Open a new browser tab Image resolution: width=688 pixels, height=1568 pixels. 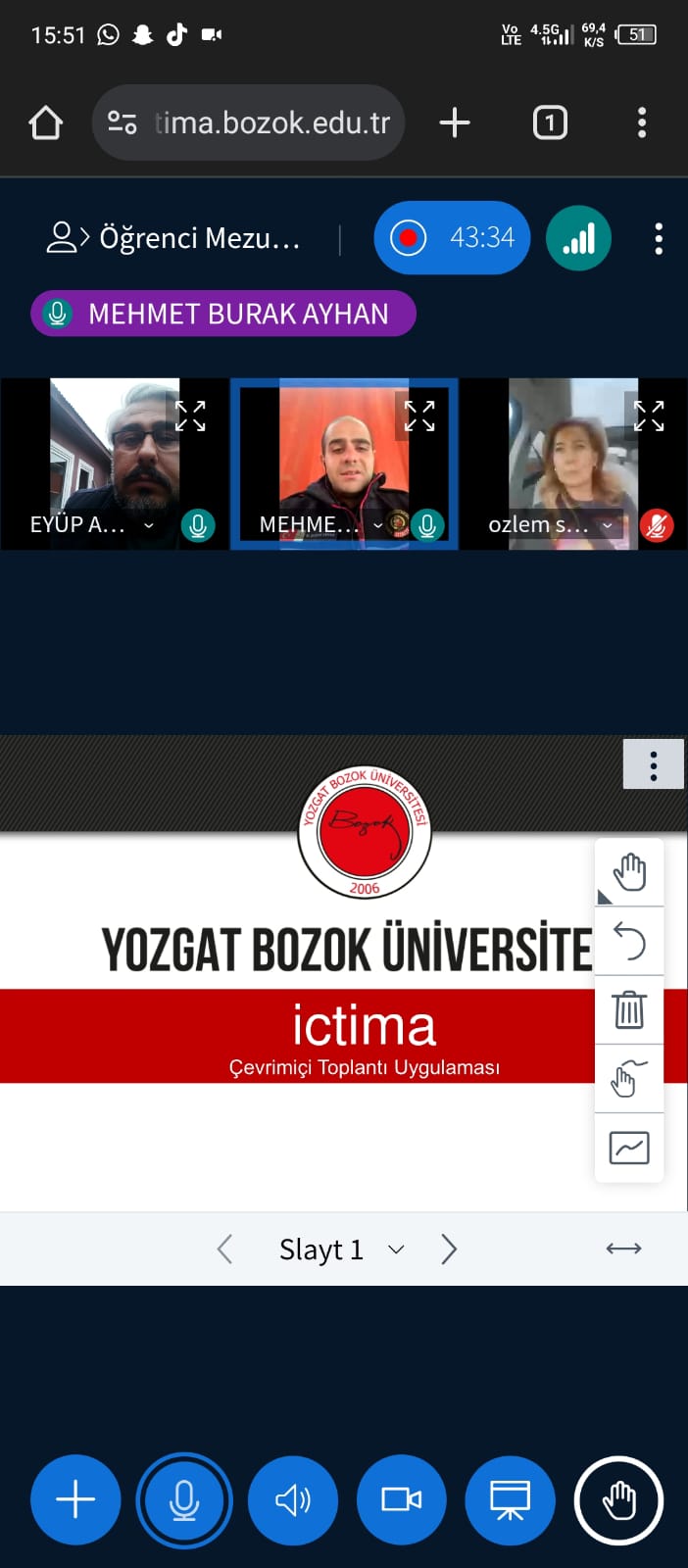(455, 123)
